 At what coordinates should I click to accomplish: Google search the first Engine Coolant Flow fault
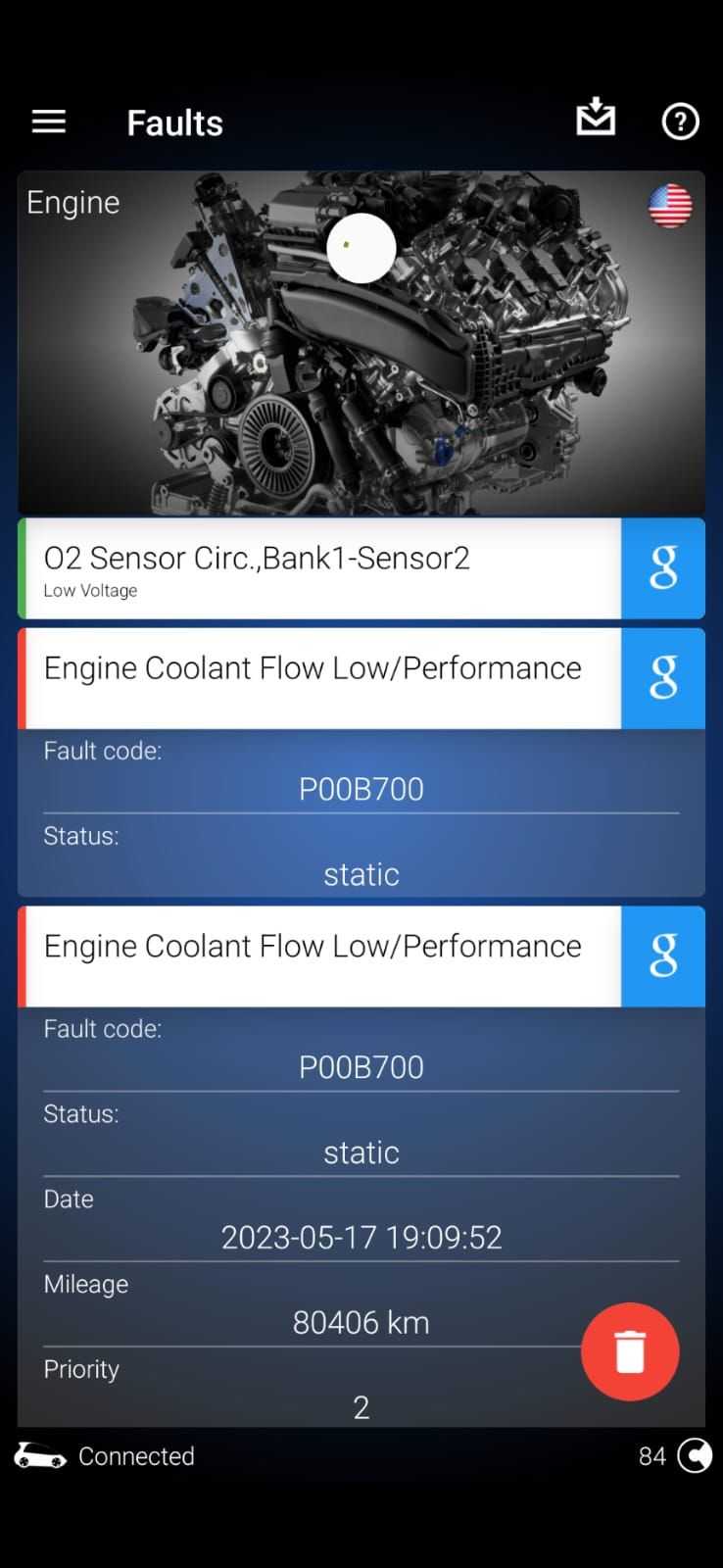point(663,678)
